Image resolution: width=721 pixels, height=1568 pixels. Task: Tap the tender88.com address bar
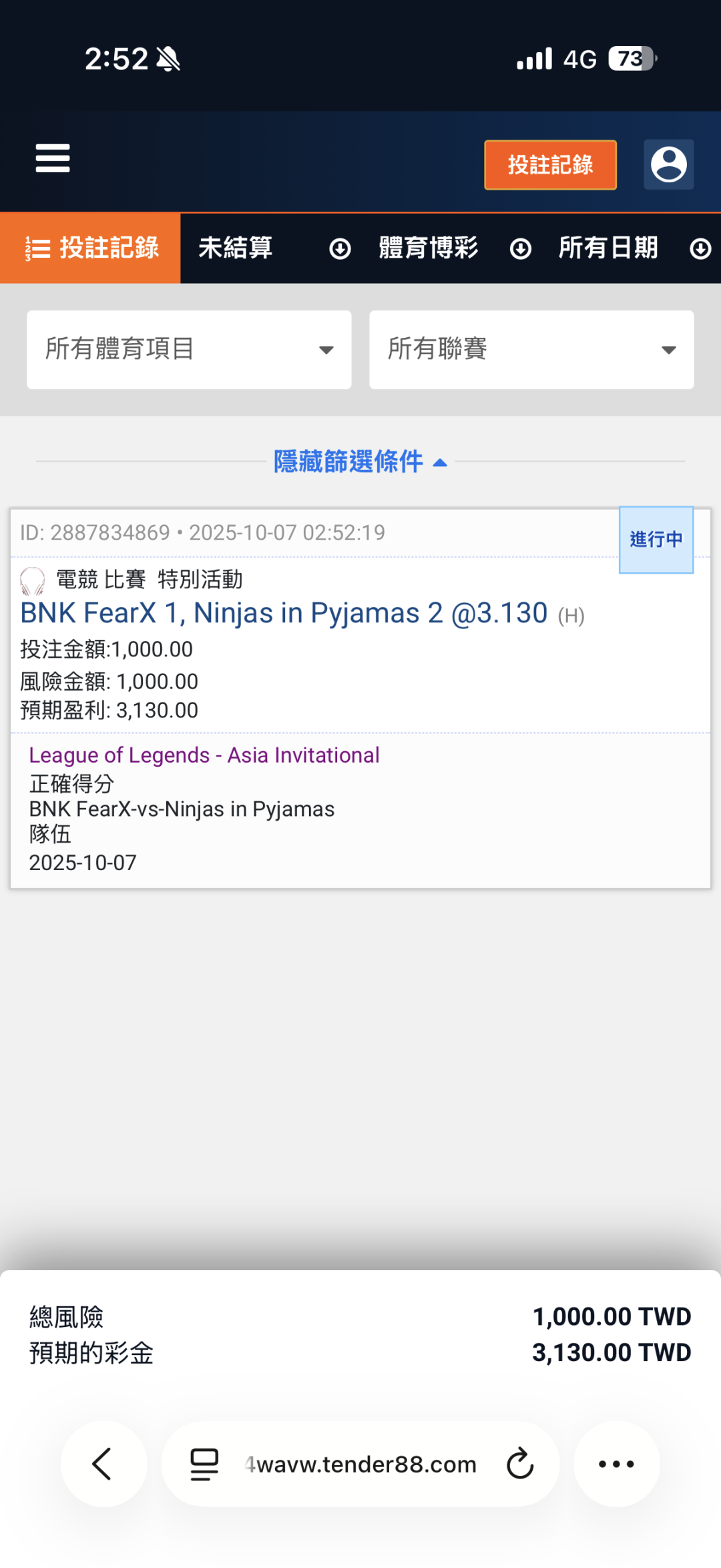point(360,1464)
